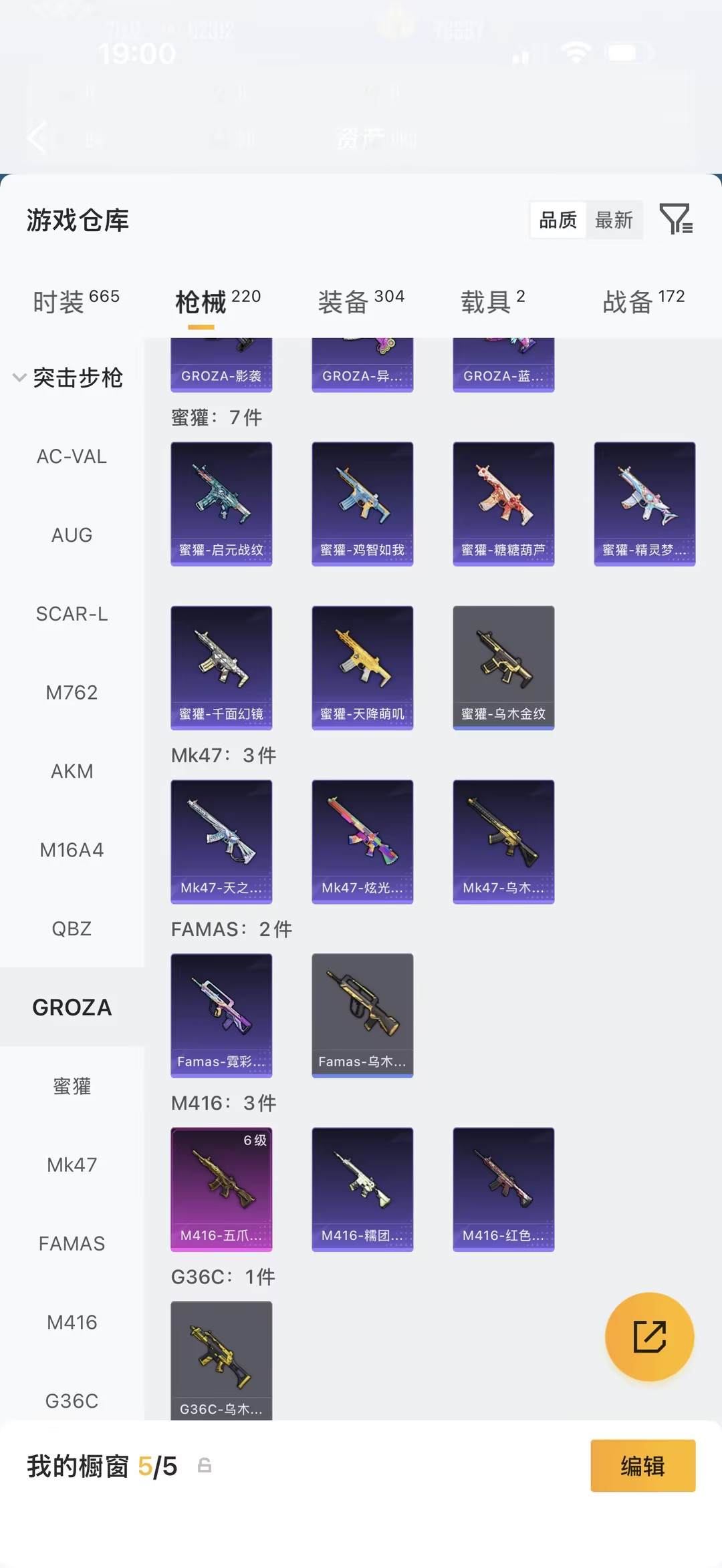Sort items by 最新

614,220
